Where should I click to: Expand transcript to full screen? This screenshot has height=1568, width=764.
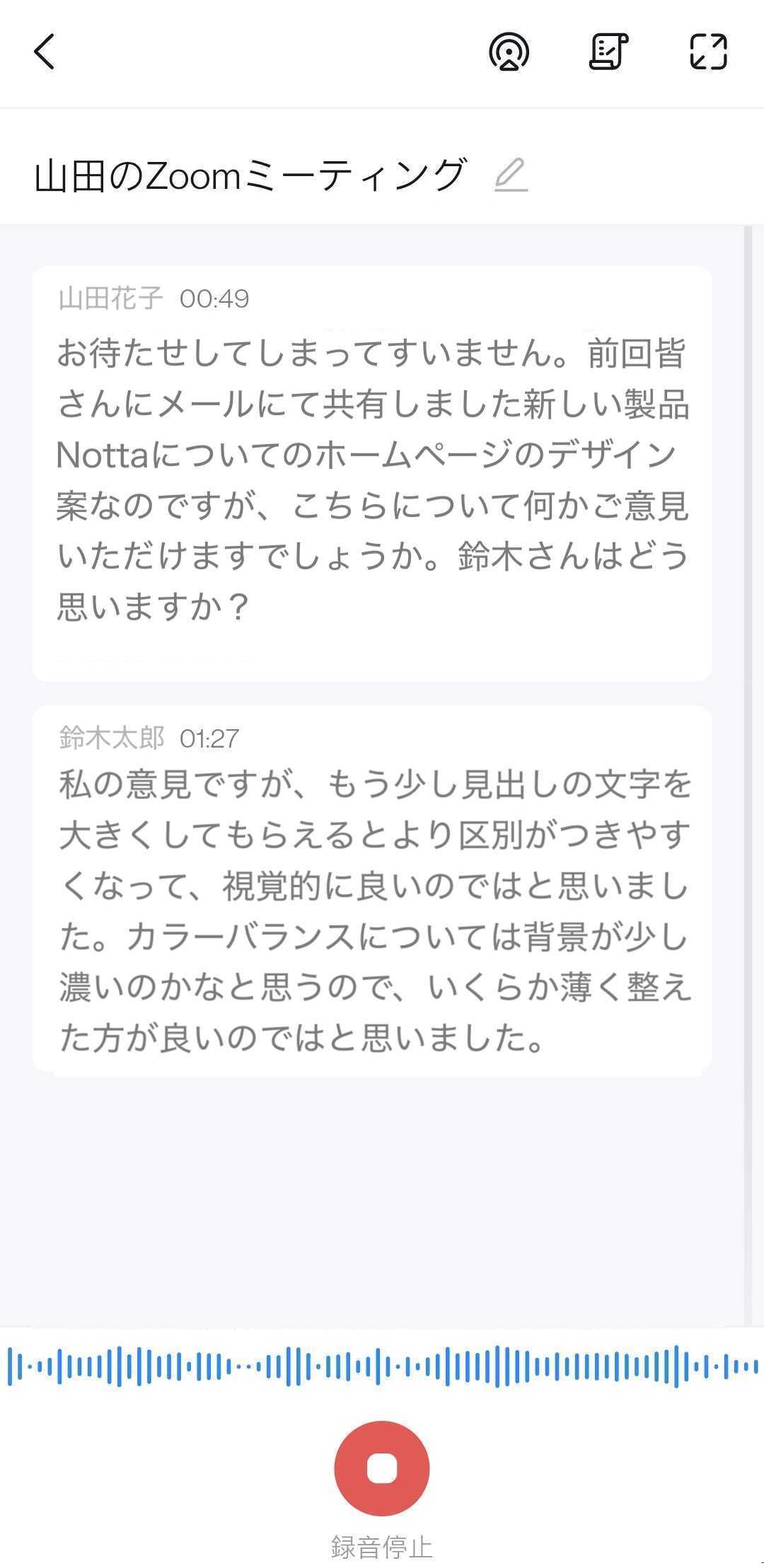click(x=708, y=52)
